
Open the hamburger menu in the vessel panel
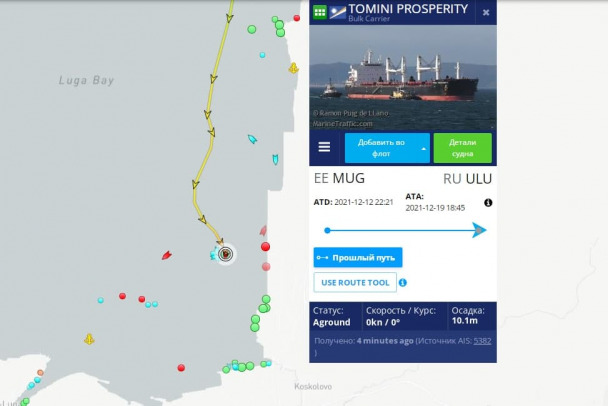(324, 147)
